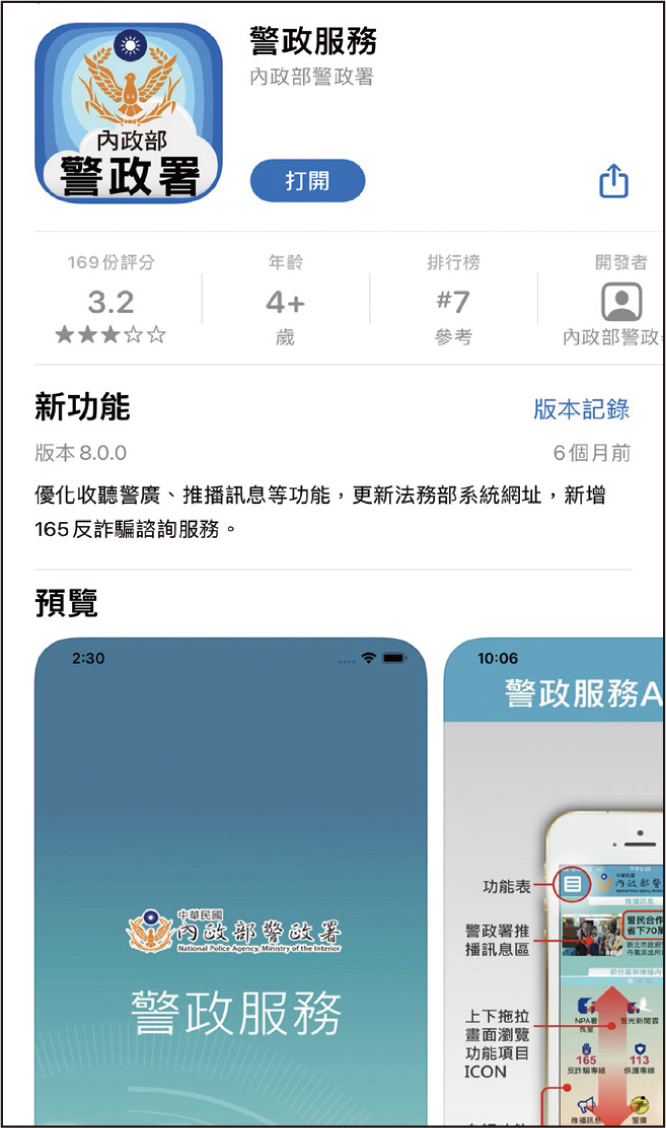Share the 警政服務 app
The height and width of the screenshot is (1128, 666).
[613, 181]
